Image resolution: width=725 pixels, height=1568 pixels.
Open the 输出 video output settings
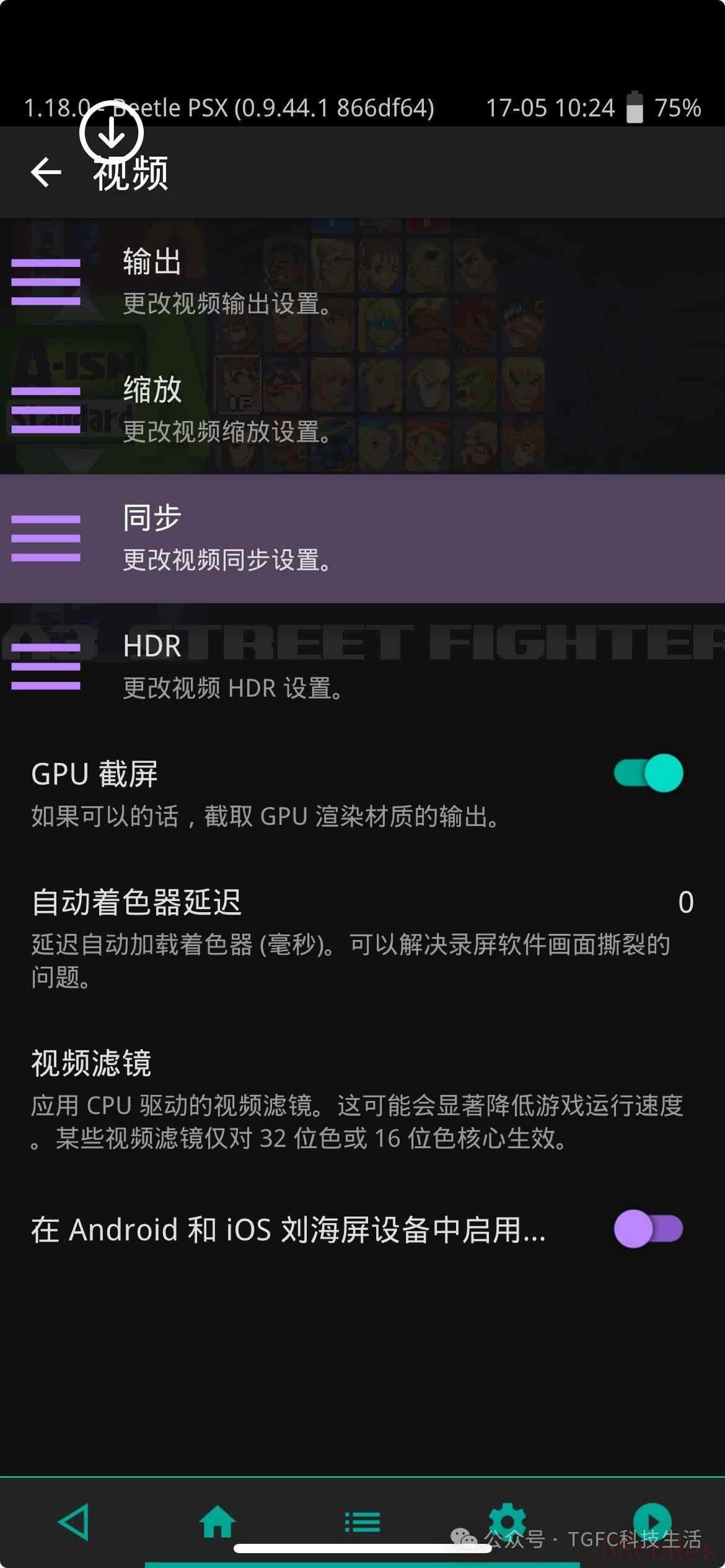[x=362, y=282]
